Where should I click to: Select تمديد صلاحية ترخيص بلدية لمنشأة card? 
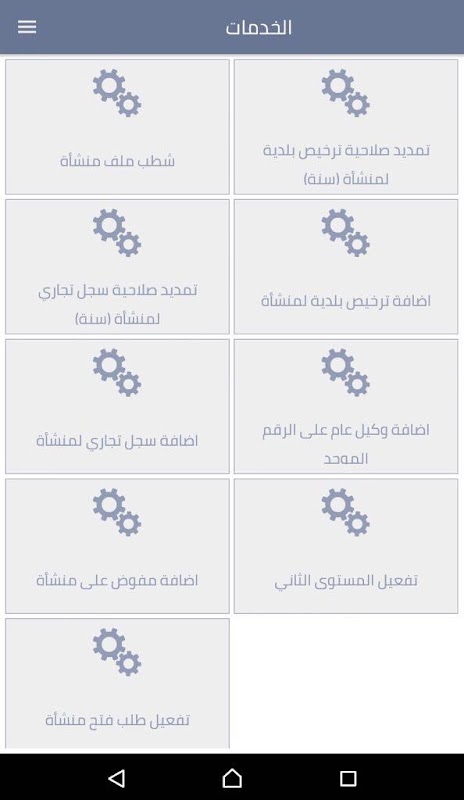click(x=346, y=127)
